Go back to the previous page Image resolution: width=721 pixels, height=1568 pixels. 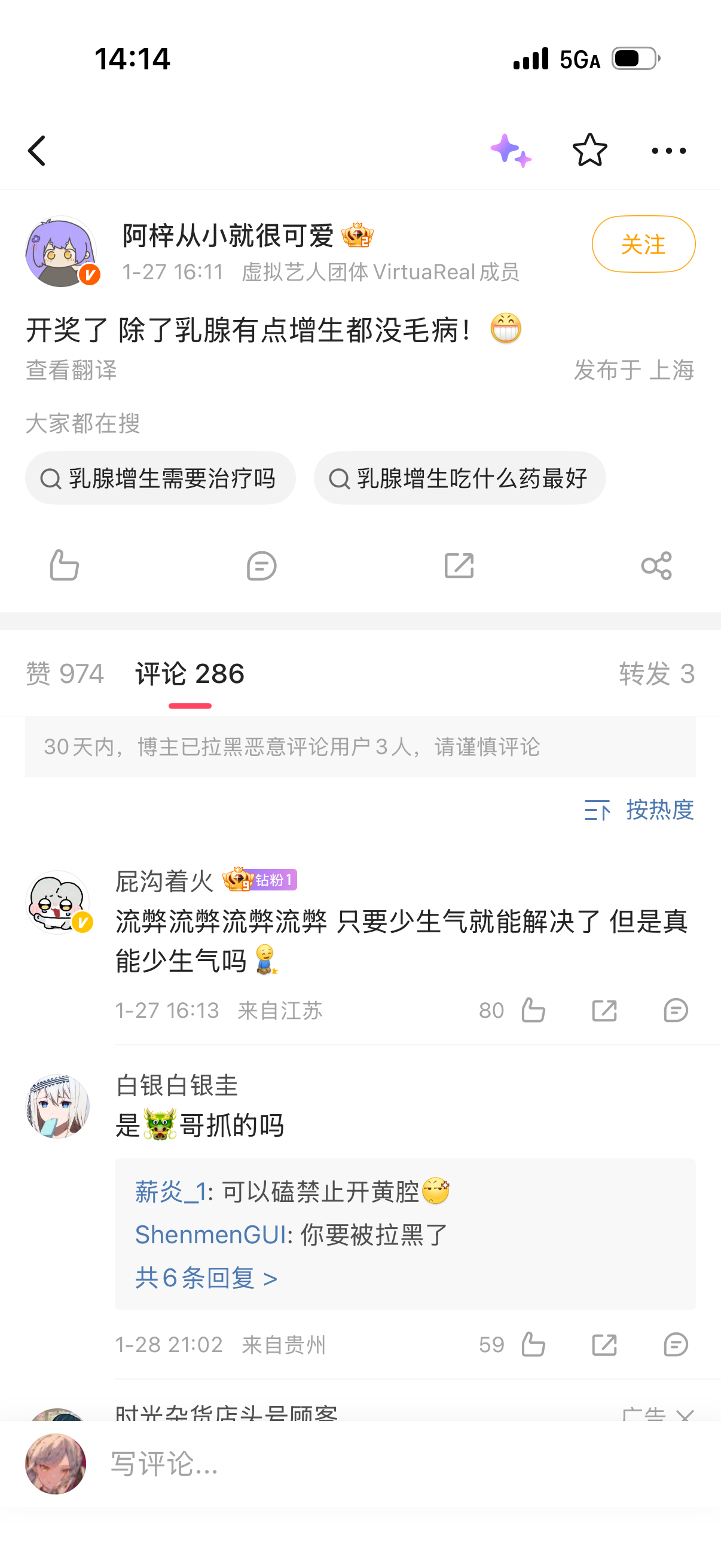point(37,150)
